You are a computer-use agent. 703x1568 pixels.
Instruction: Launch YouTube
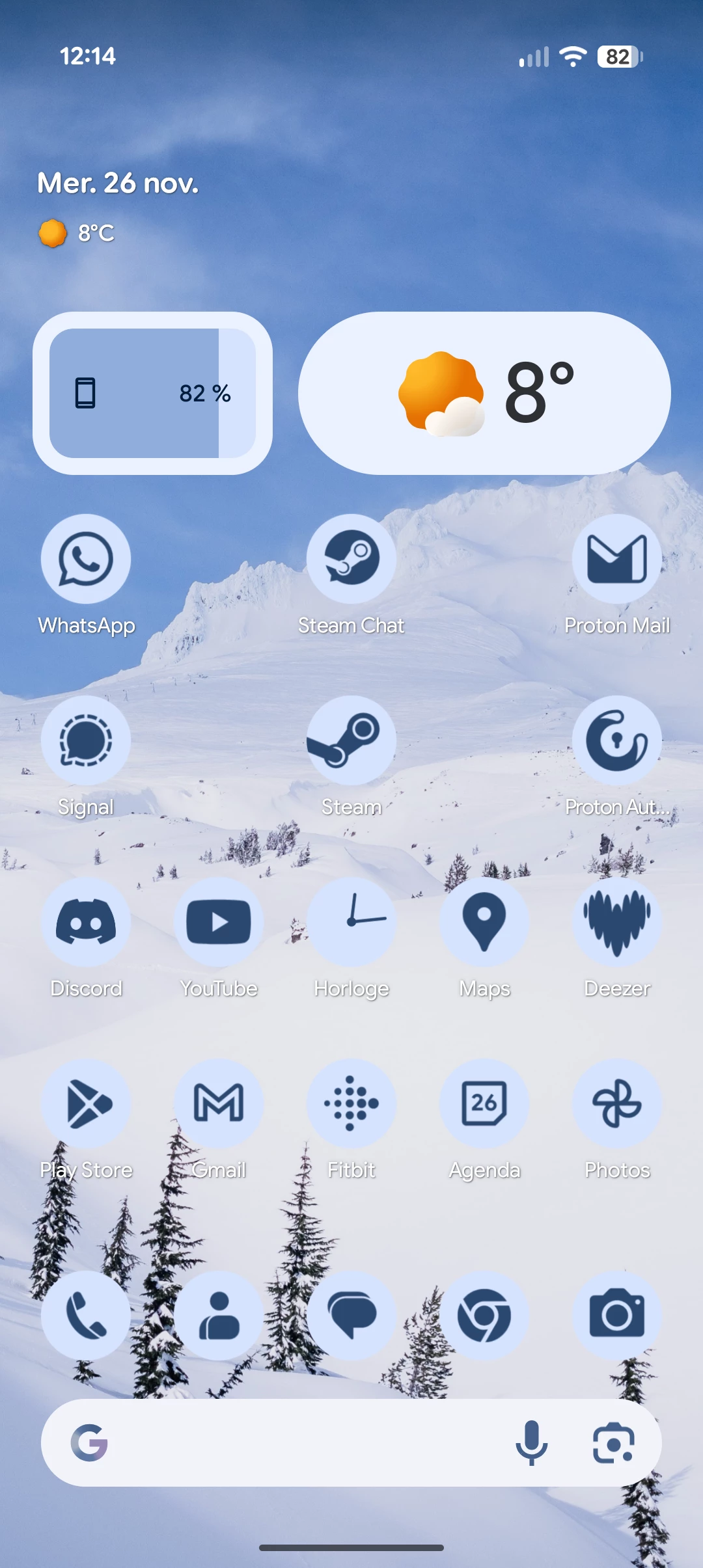click(x=219, y=922)
